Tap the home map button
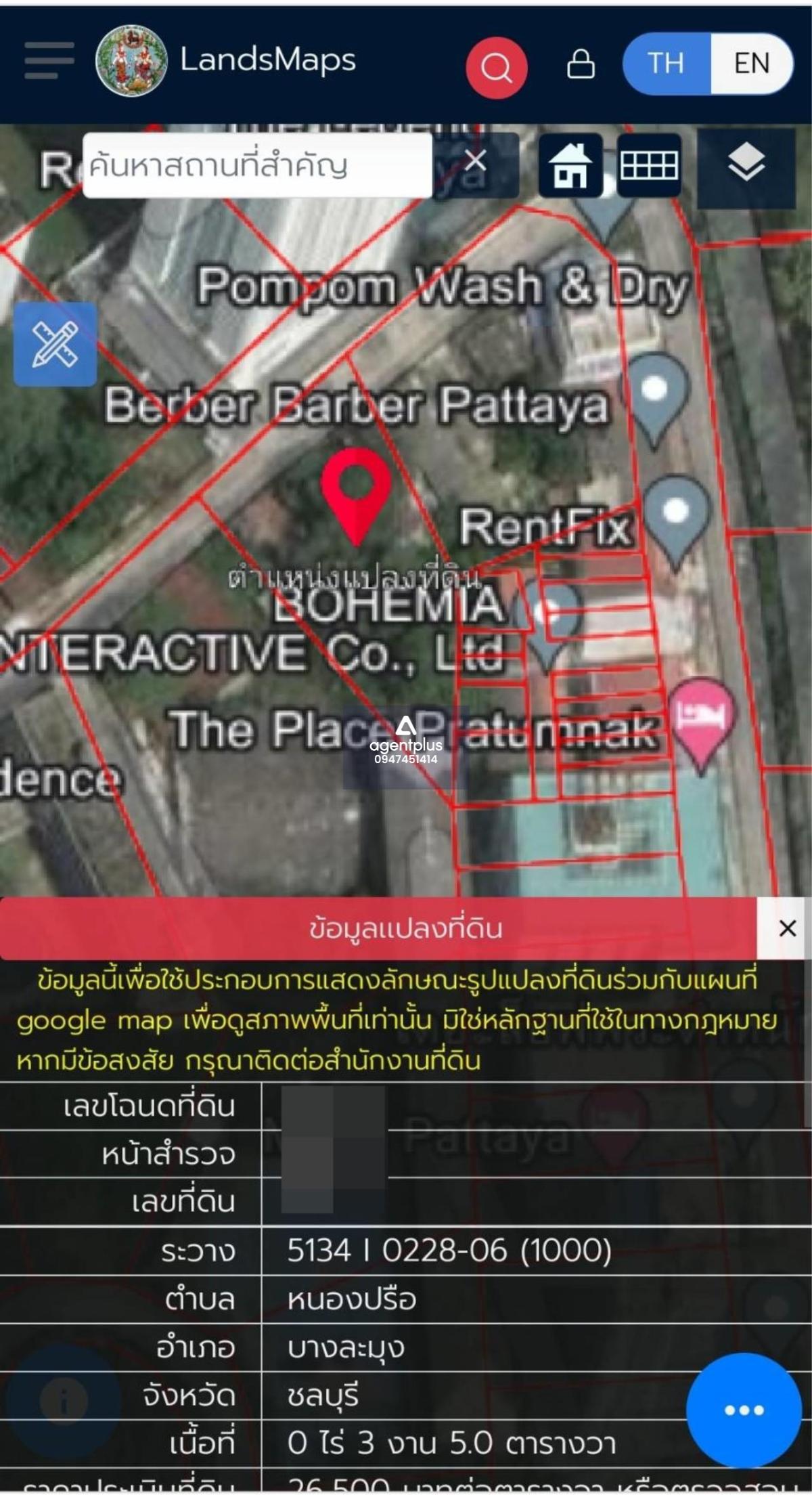The height and width of the screenshot is (1495, 812). 570,165
